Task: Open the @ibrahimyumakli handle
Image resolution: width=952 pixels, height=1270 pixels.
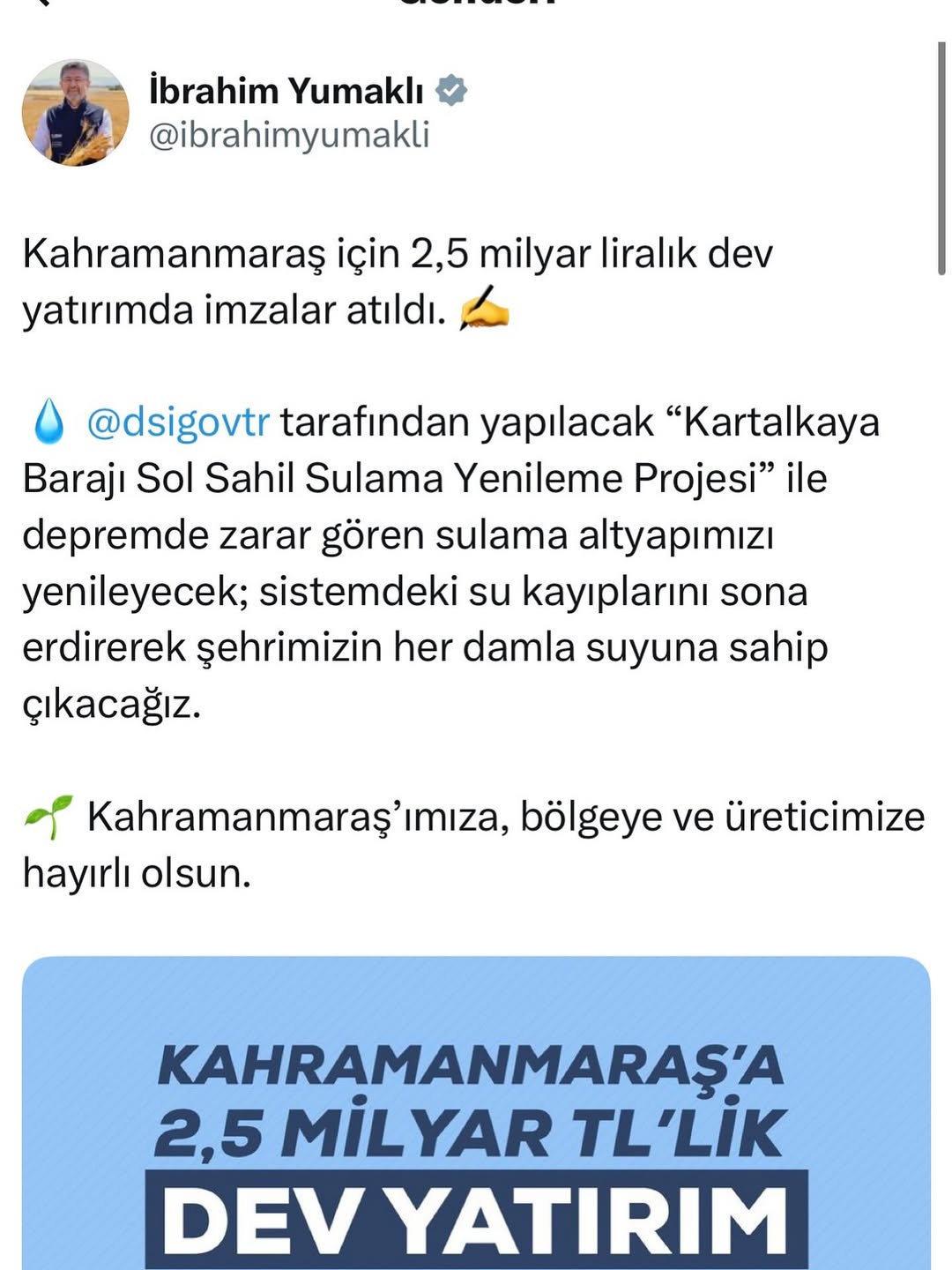Action: click(x=289, y=135)
